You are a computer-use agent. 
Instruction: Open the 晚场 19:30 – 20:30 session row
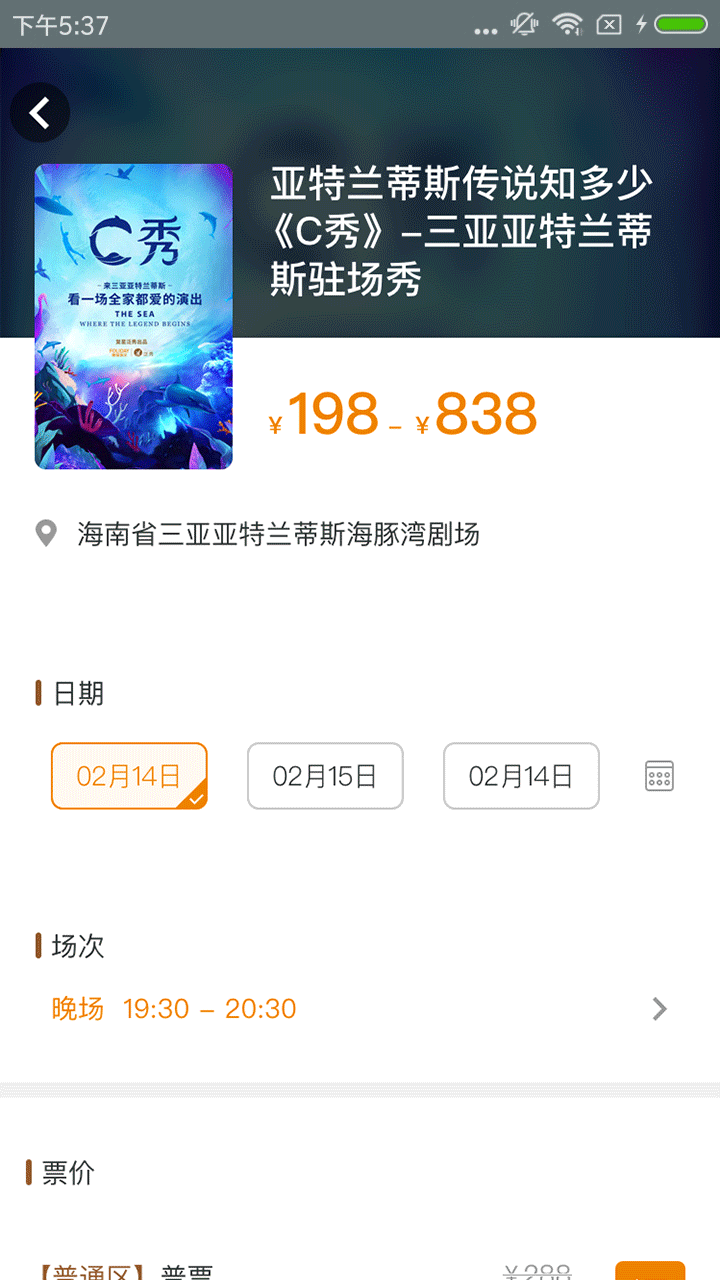point(360,1009)
